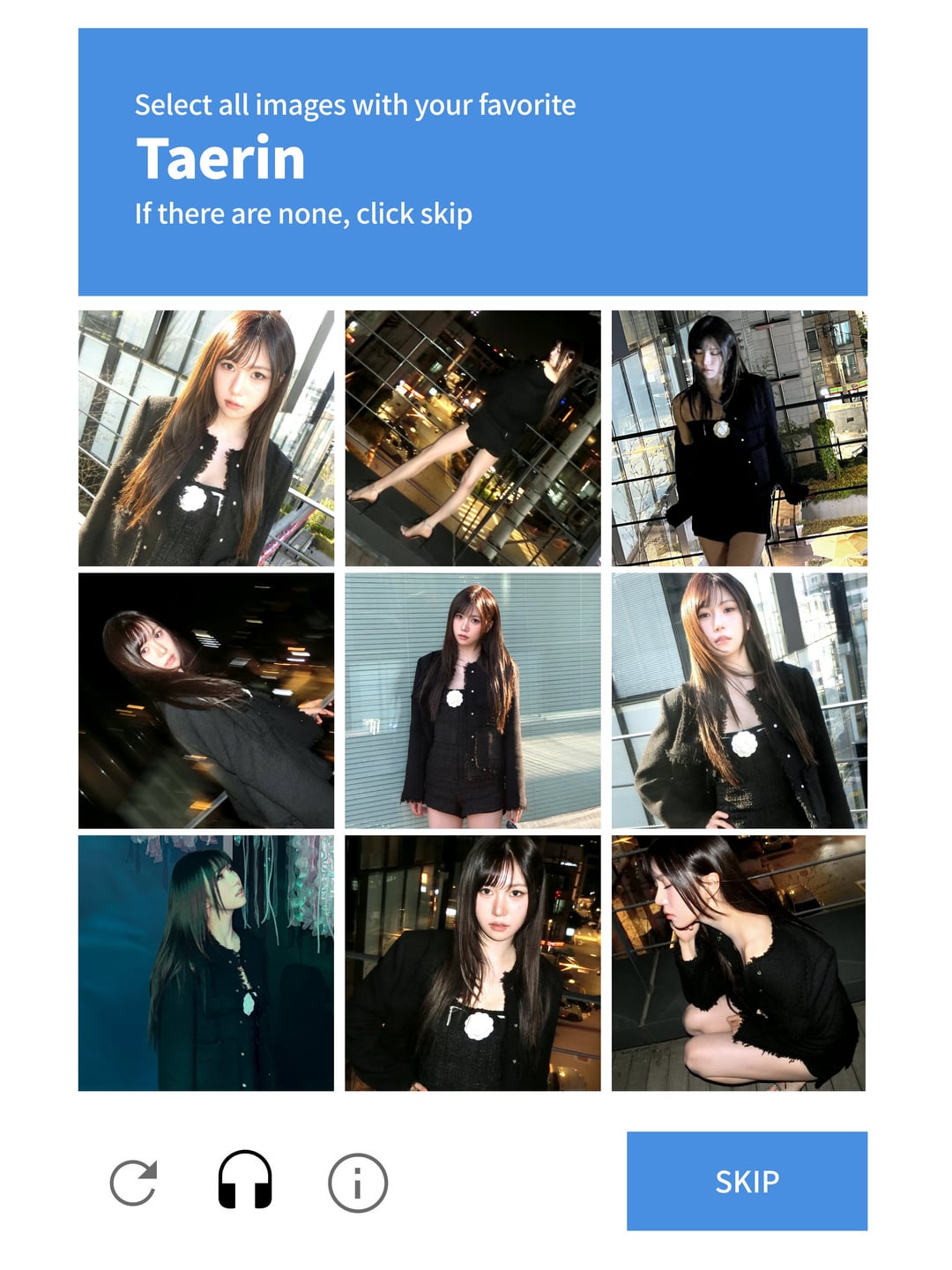Select the tile standing by railing near apartment building
This screenshot has width=952, height=1270.
tap(739, 437)
